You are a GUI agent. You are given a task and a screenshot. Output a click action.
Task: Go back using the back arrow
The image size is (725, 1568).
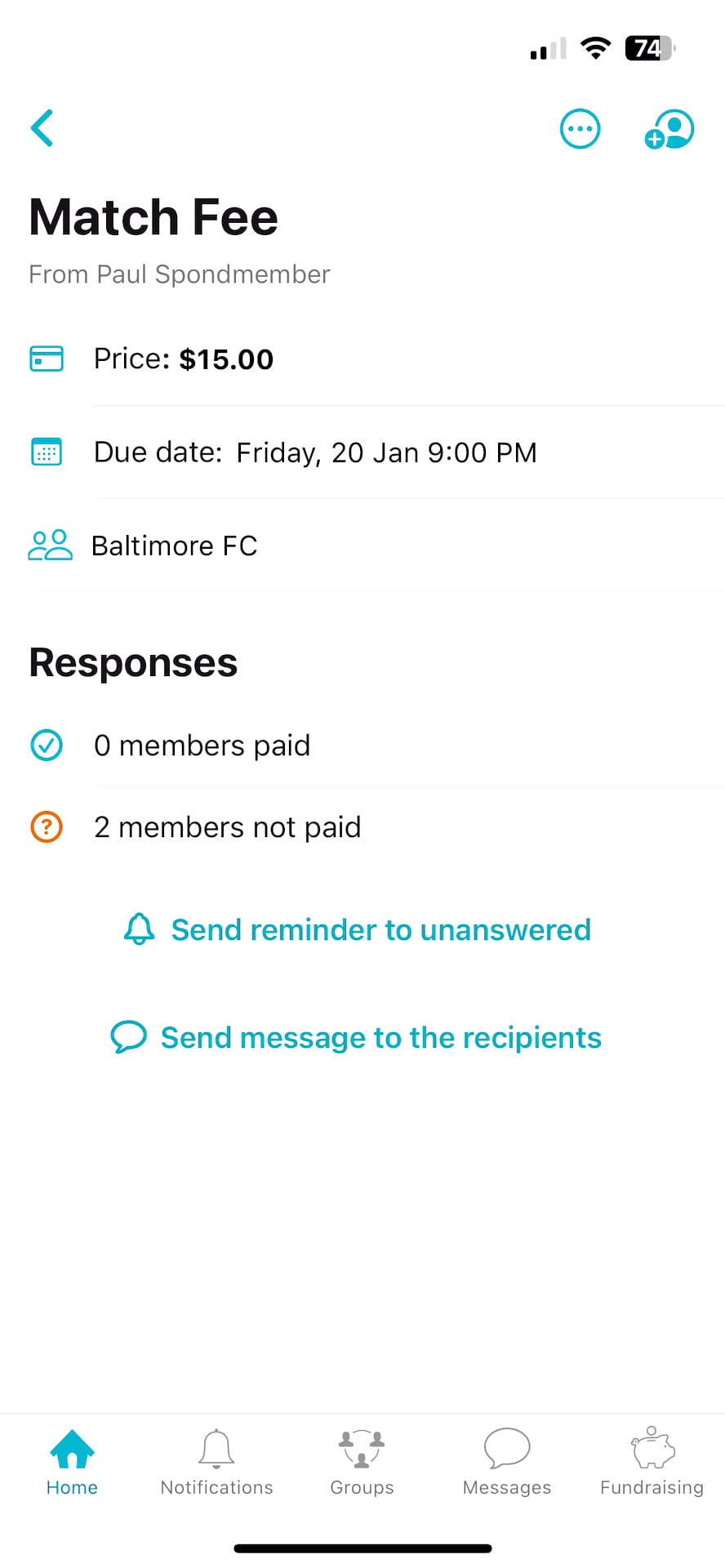coord(42,127)
